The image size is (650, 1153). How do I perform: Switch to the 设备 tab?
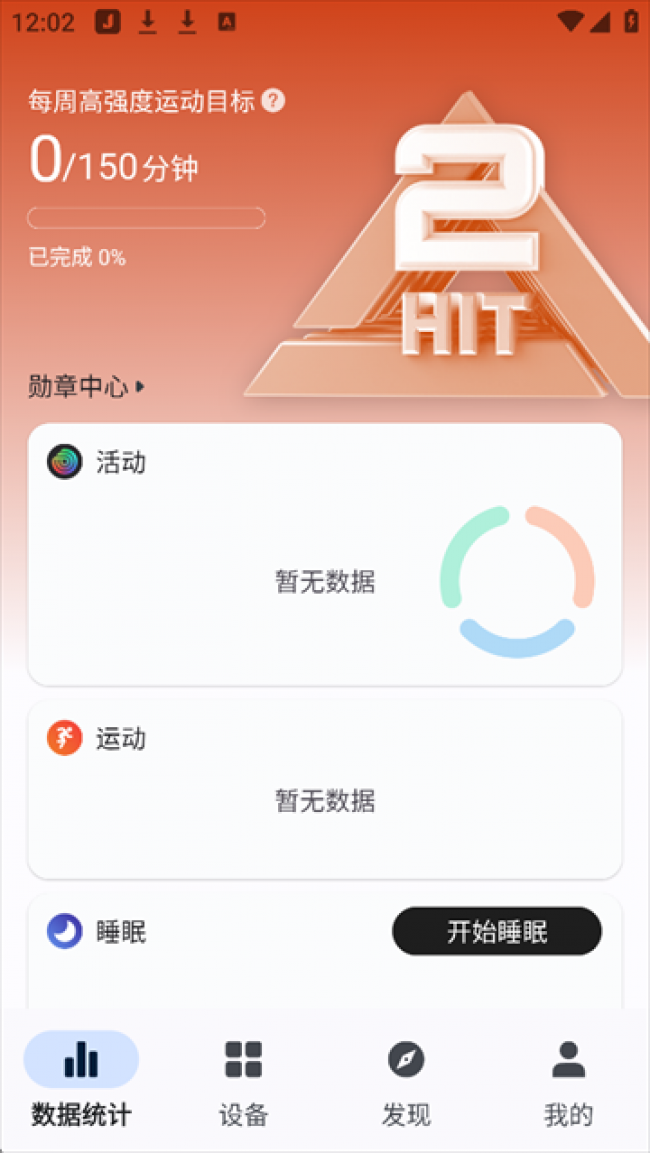coord(243,1078)
